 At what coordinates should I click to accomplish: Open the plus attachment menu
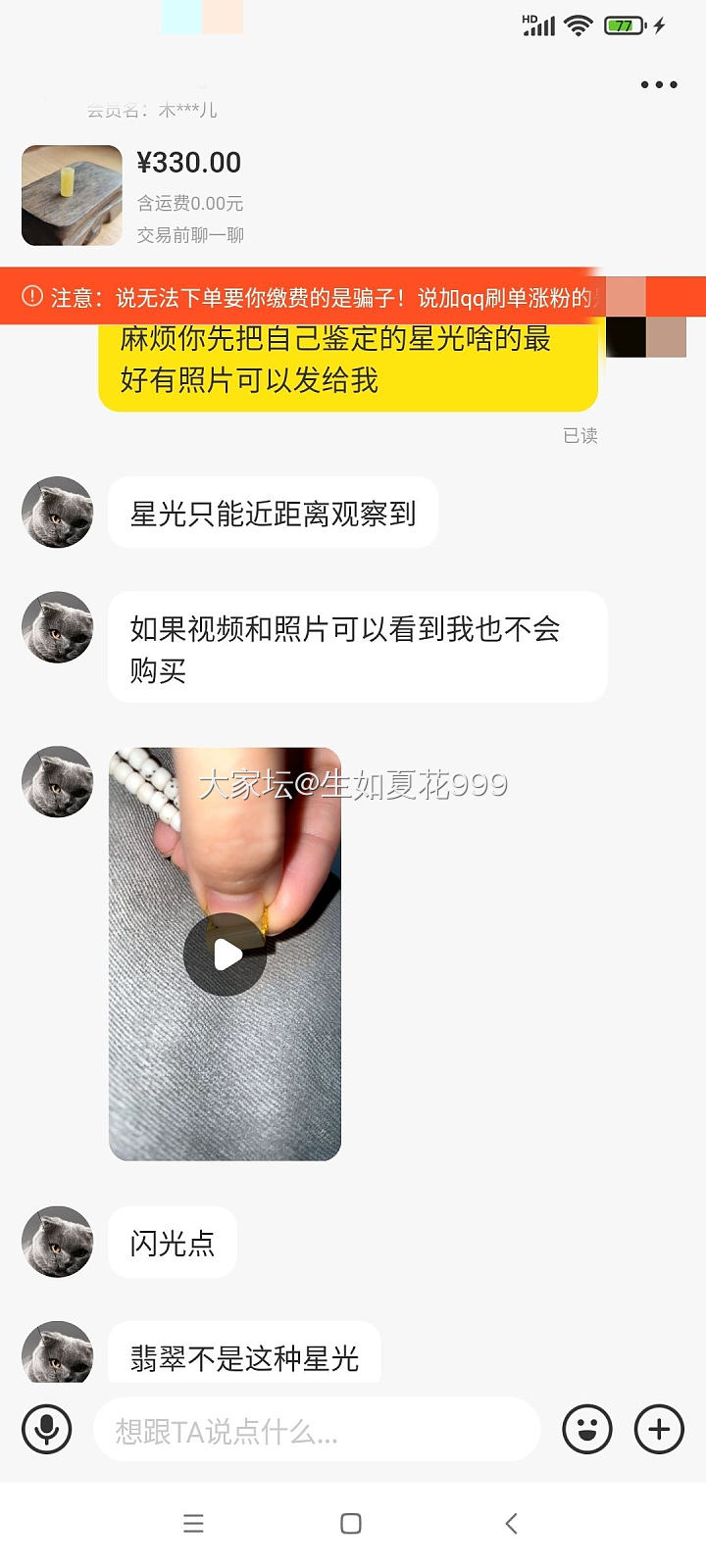659,1429
